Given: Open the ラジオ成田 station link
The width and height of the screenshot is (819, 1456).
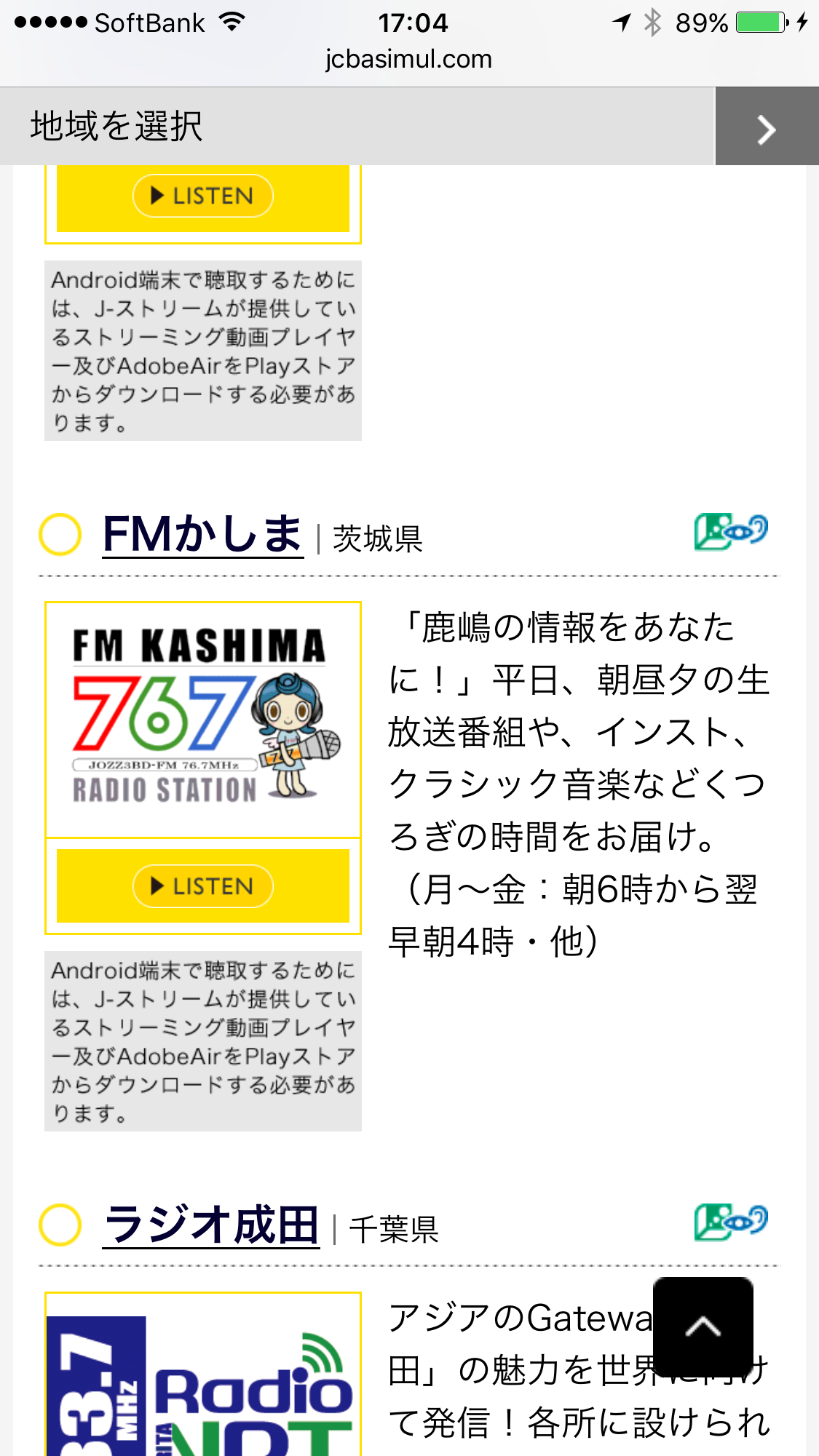Looking at the screenshot, I should click(x=211, y=1225).
